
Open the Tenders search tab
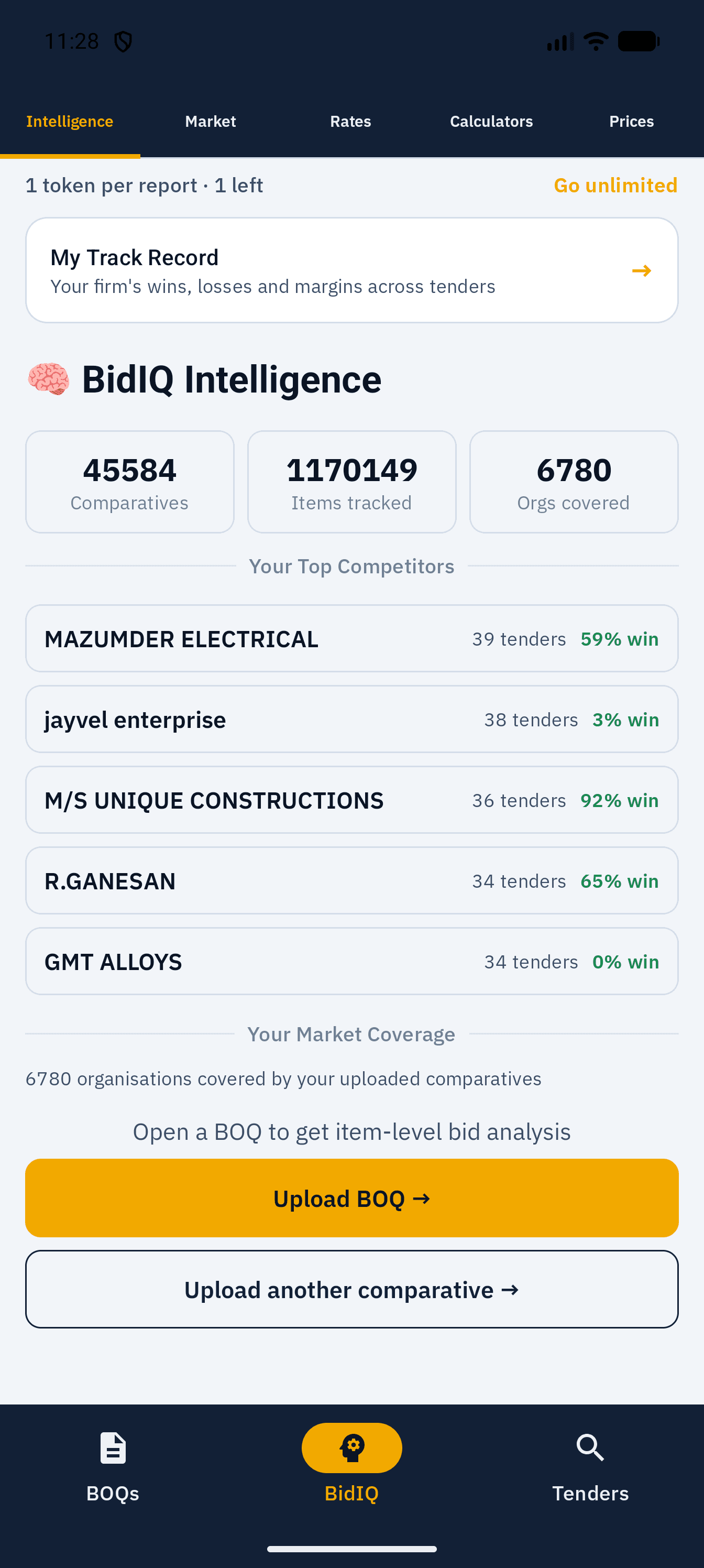590,1467
